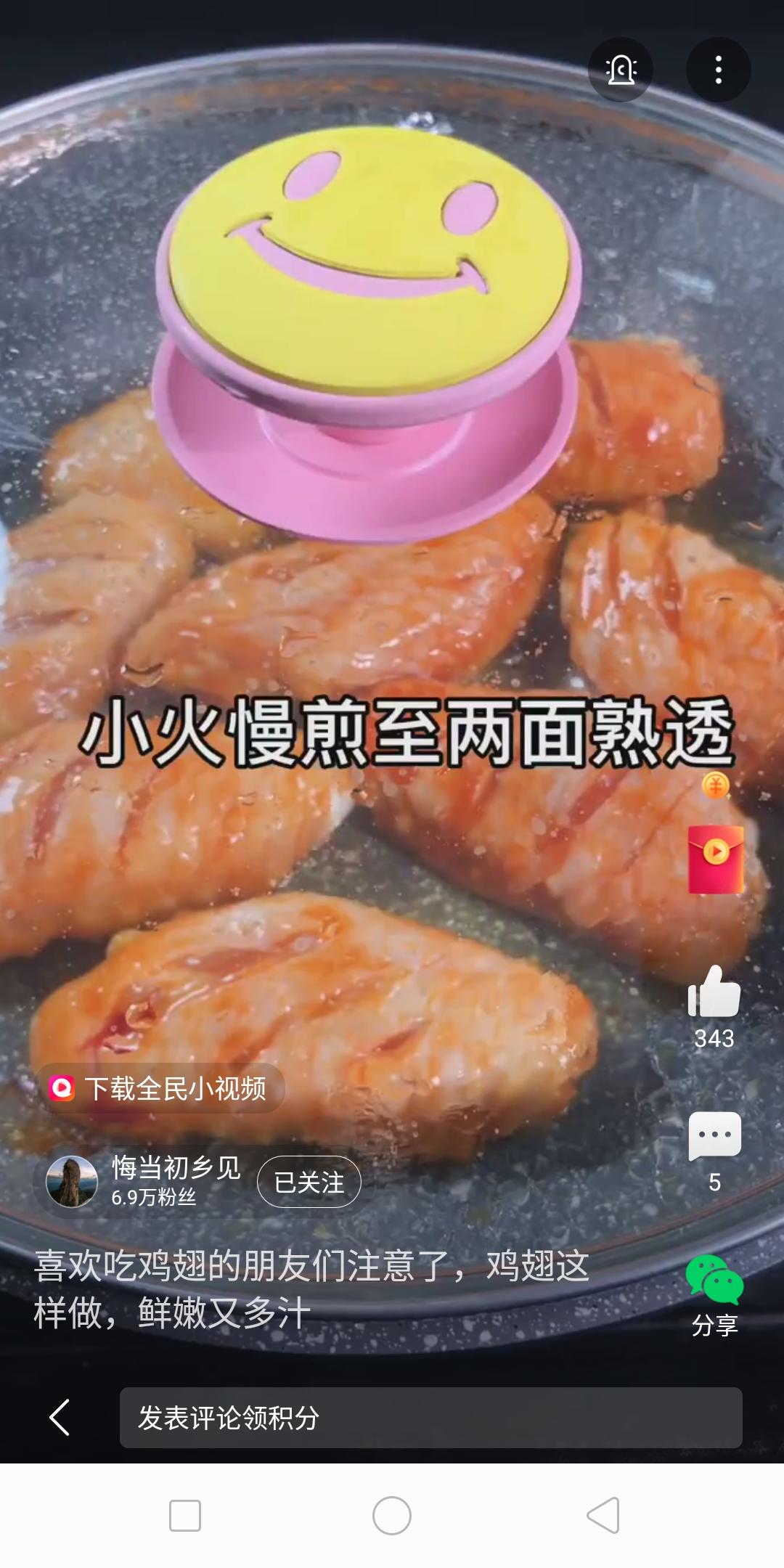Image resolution: width=784 pixels, height=1568 pixels.
Task: Go to the system home screen
Action: click(392, 1516)
